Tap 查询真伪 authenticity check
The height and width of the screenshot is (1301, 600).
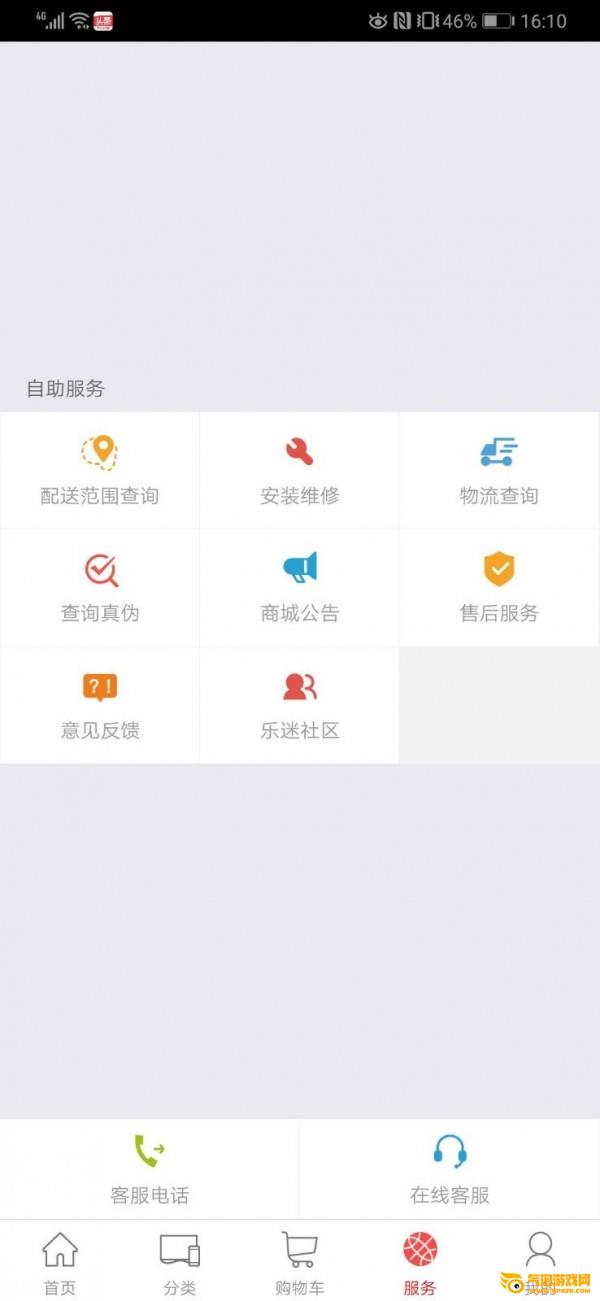pos(99,588)
